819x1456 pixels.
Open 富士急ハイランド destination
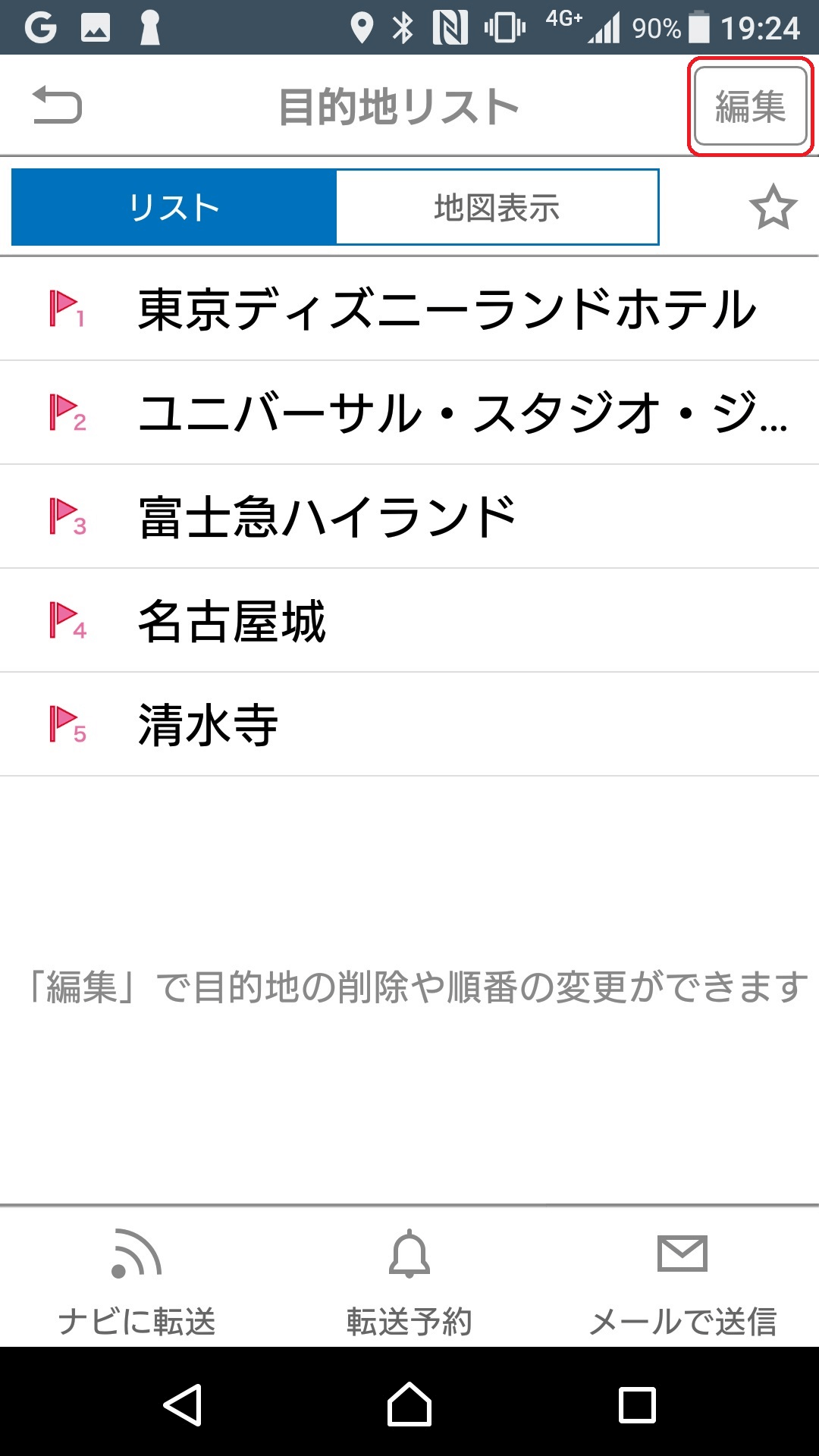(409, 517)
